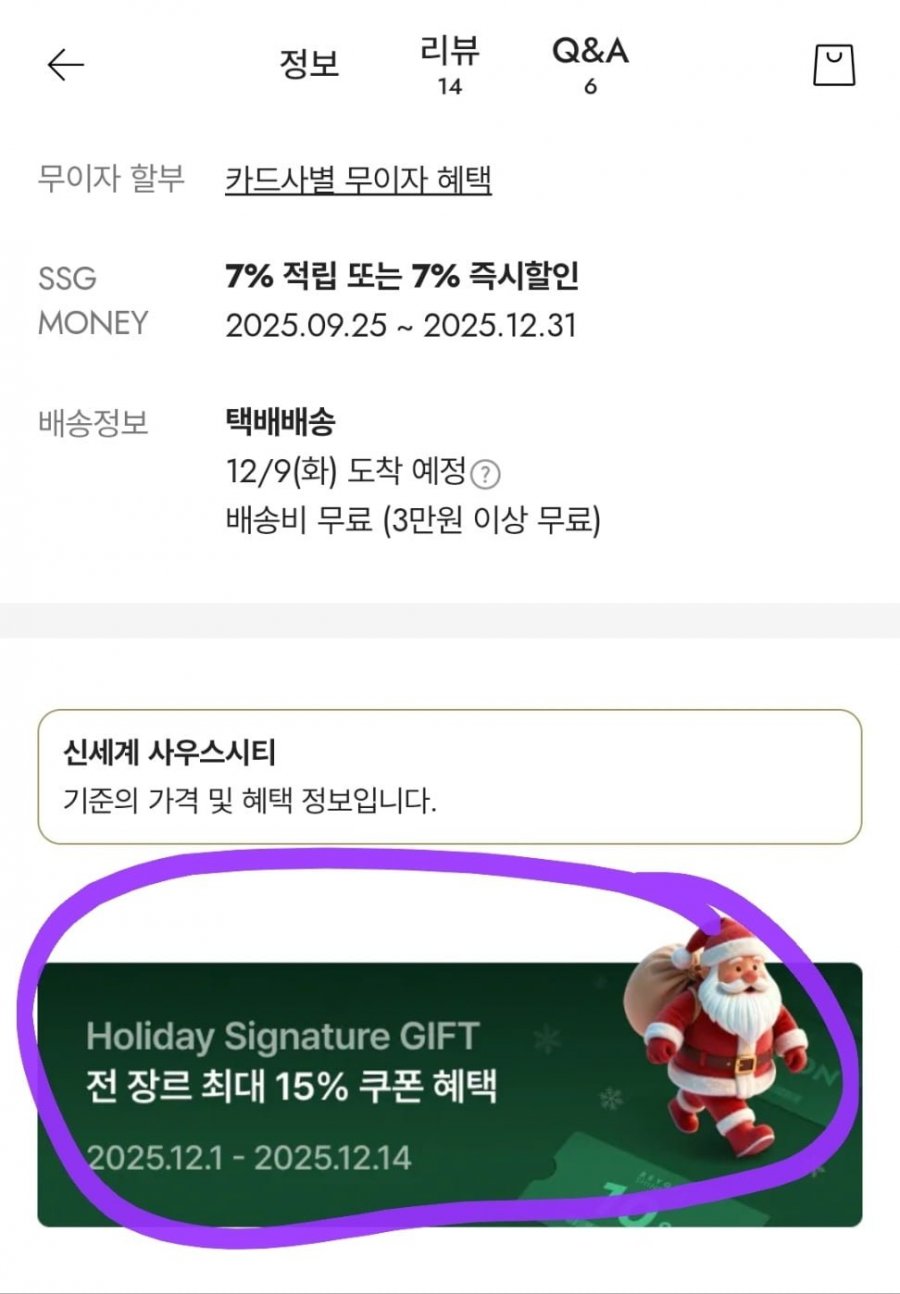Open the Q&A tab
900x1294 pixels.
click(x=590, y=66)
